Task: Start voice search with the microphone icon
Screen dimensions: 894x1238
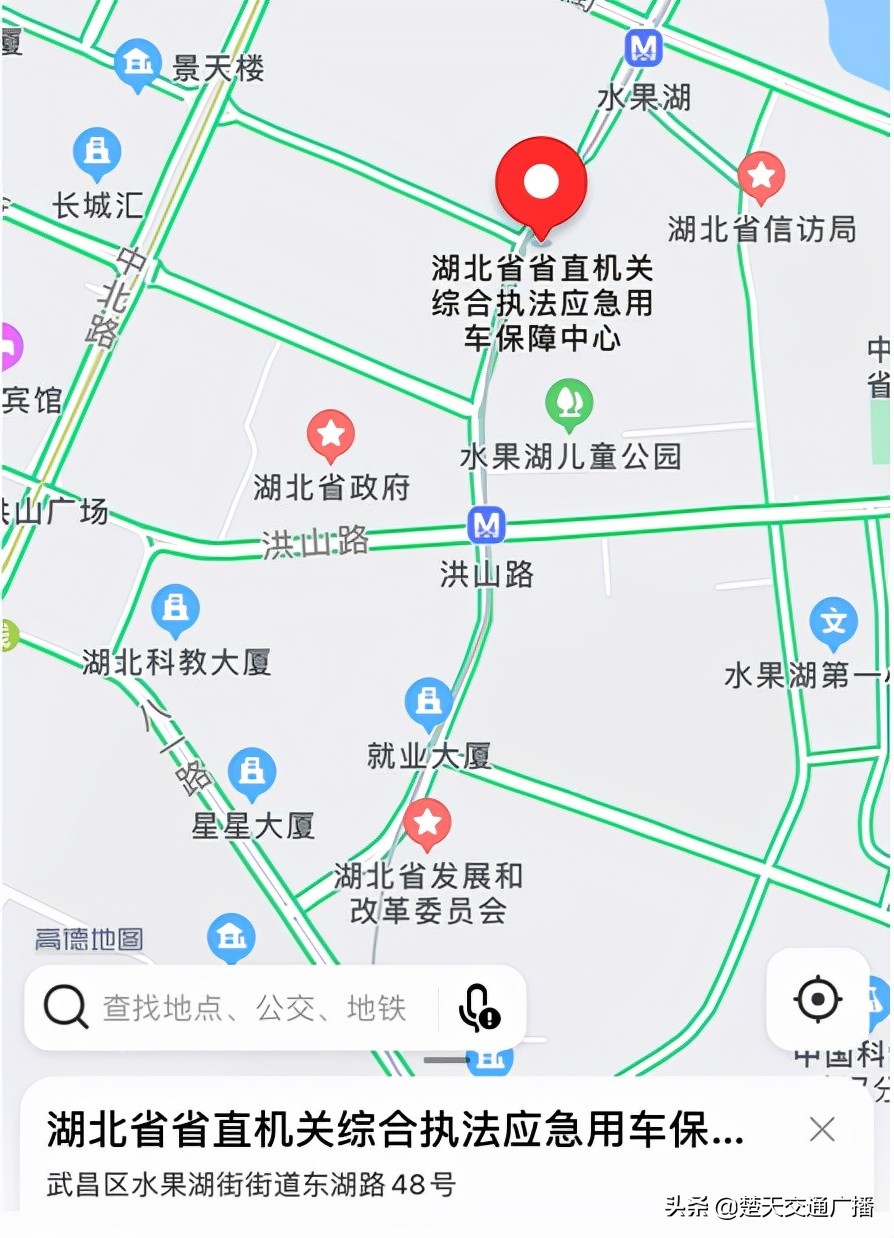Action: tap(479, 1007)
